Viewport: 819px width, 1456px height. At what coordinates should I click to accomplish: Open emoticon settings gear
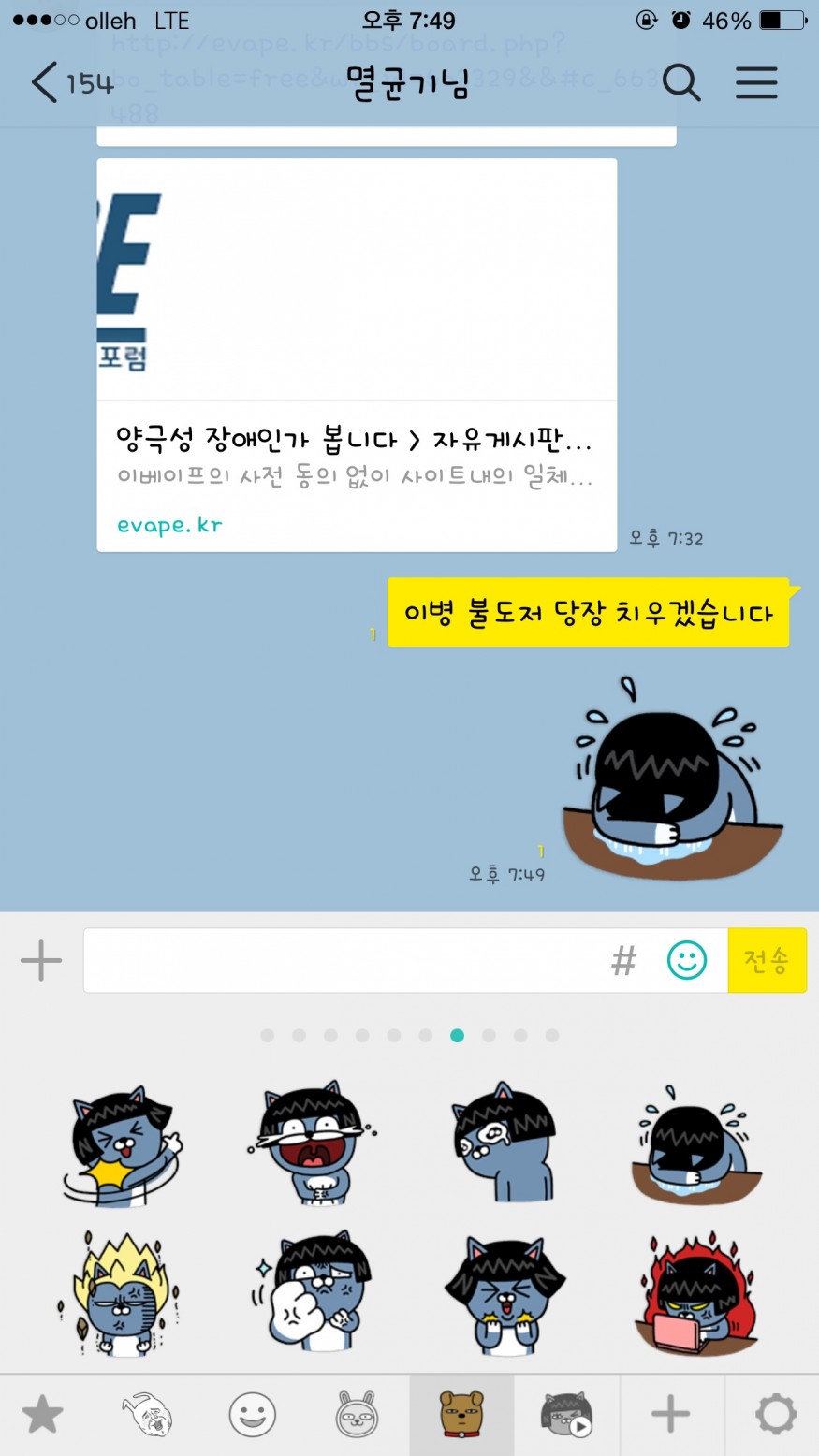click(775, 1415)
